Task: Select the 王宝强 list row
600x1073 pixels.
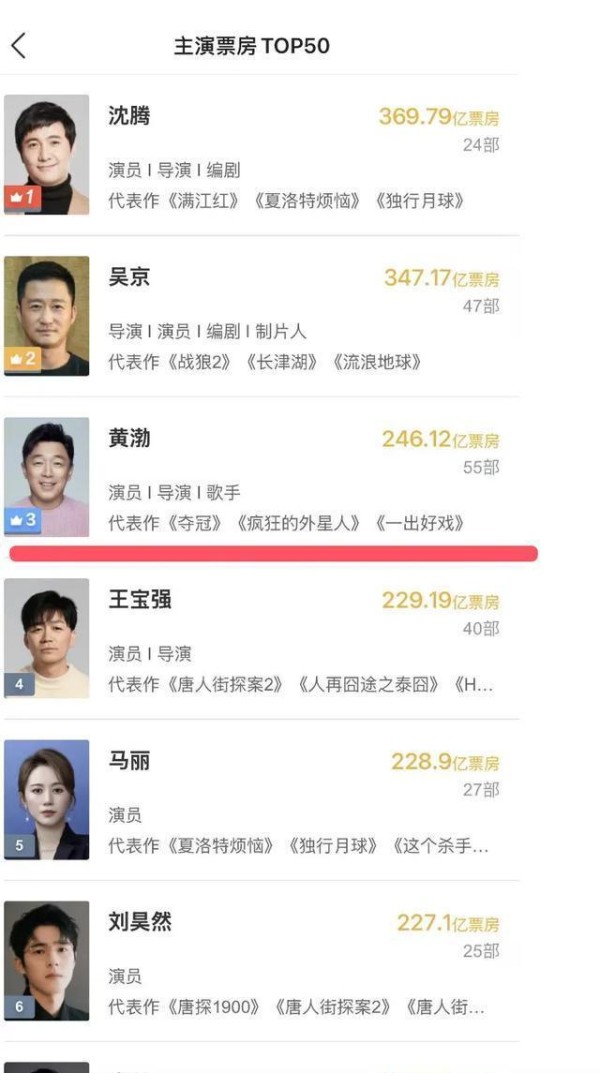Action: point(259,638)
